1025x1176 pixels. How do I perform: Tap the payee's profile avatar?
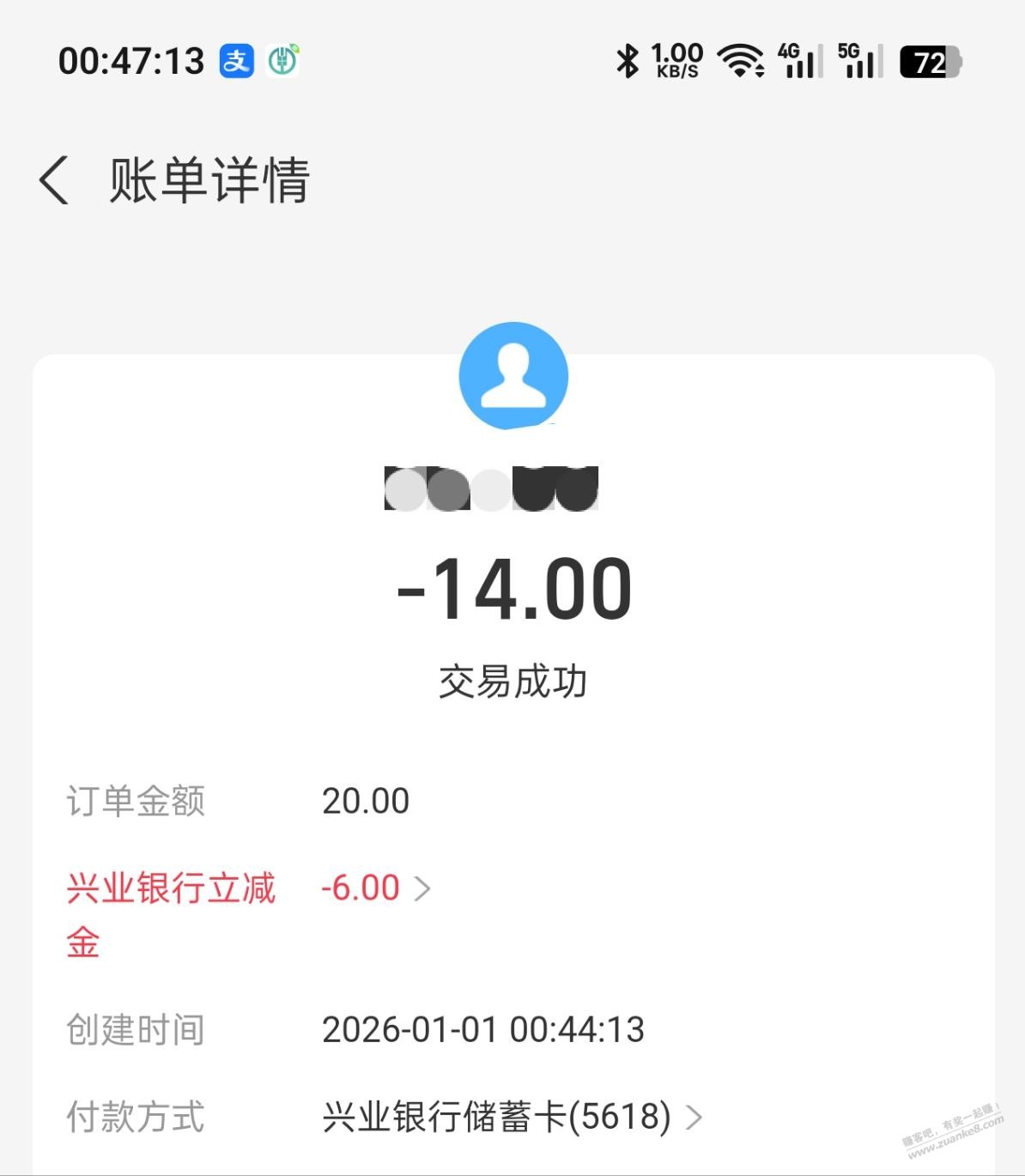(x=513, y=376)
